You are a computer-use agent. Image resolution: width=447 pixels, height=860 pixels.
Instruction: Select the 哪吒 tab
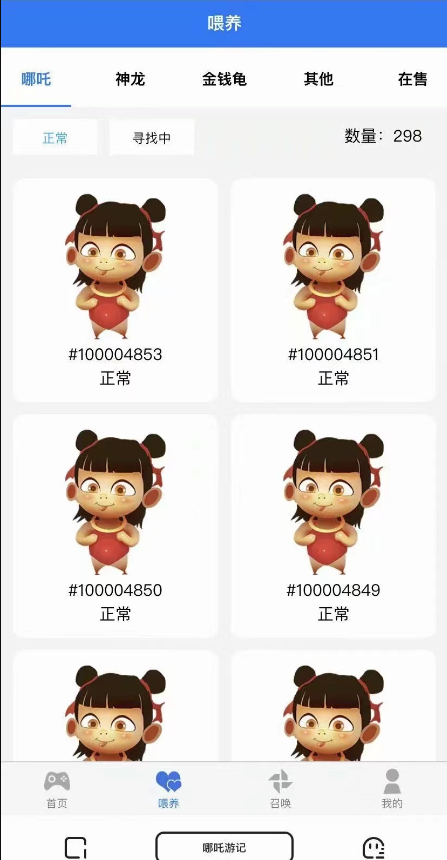click(x=36, y=79)
